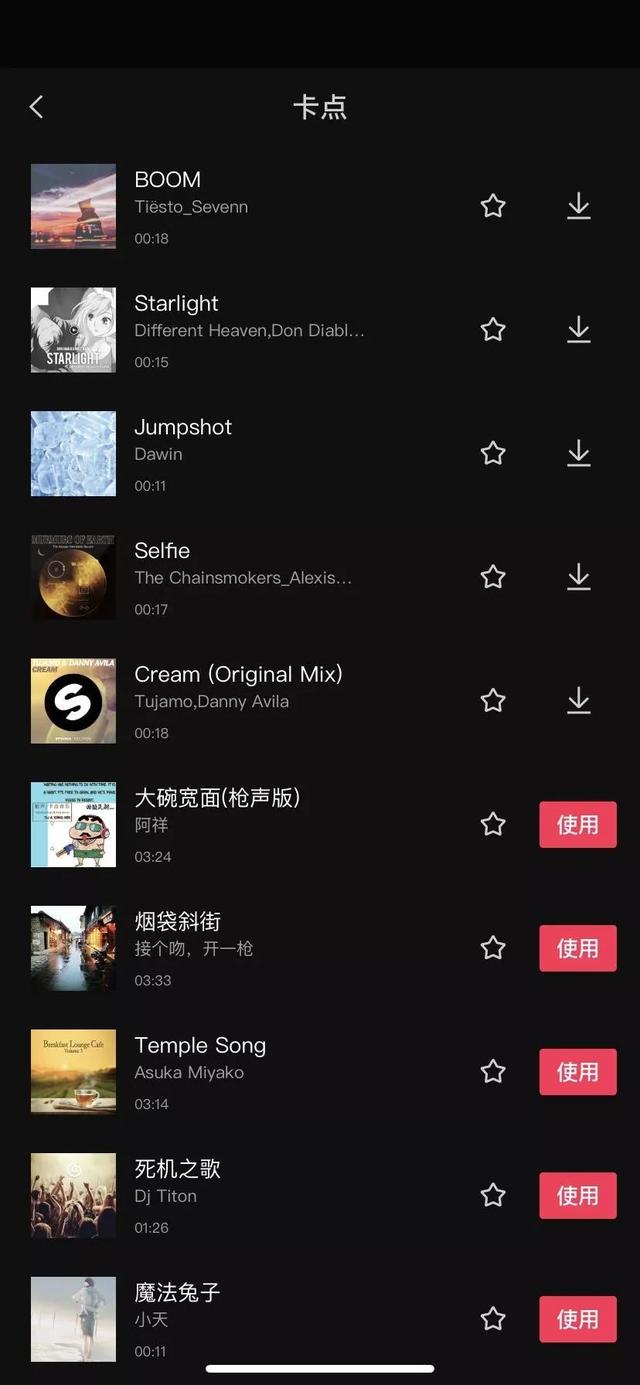640x1385 pixels.
Task: Use 魔法兔子 as the music
Action: tap(577, 1319)
